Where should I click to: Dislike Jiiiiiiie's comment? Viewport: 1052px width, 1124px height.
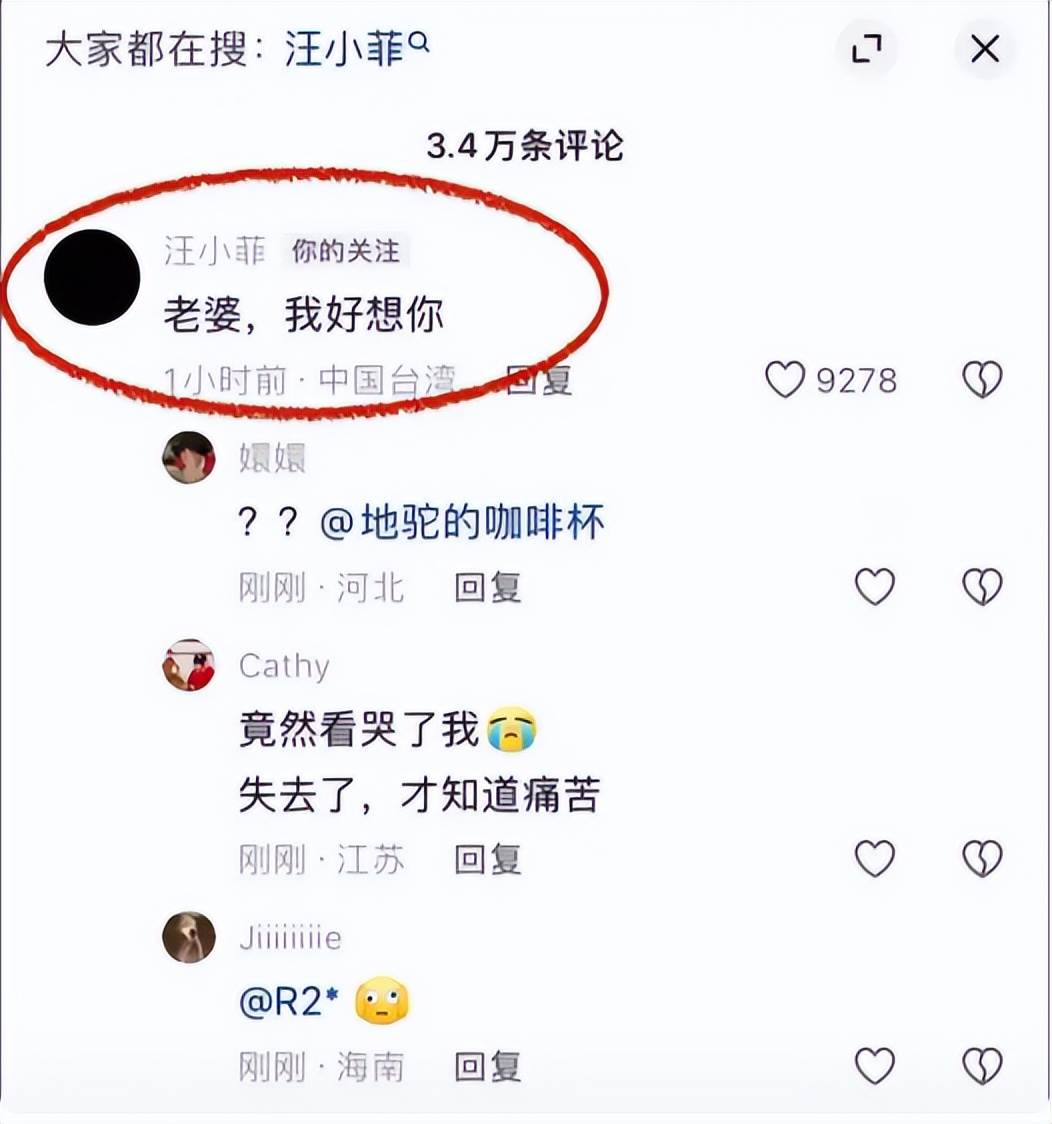point(981,1067)
